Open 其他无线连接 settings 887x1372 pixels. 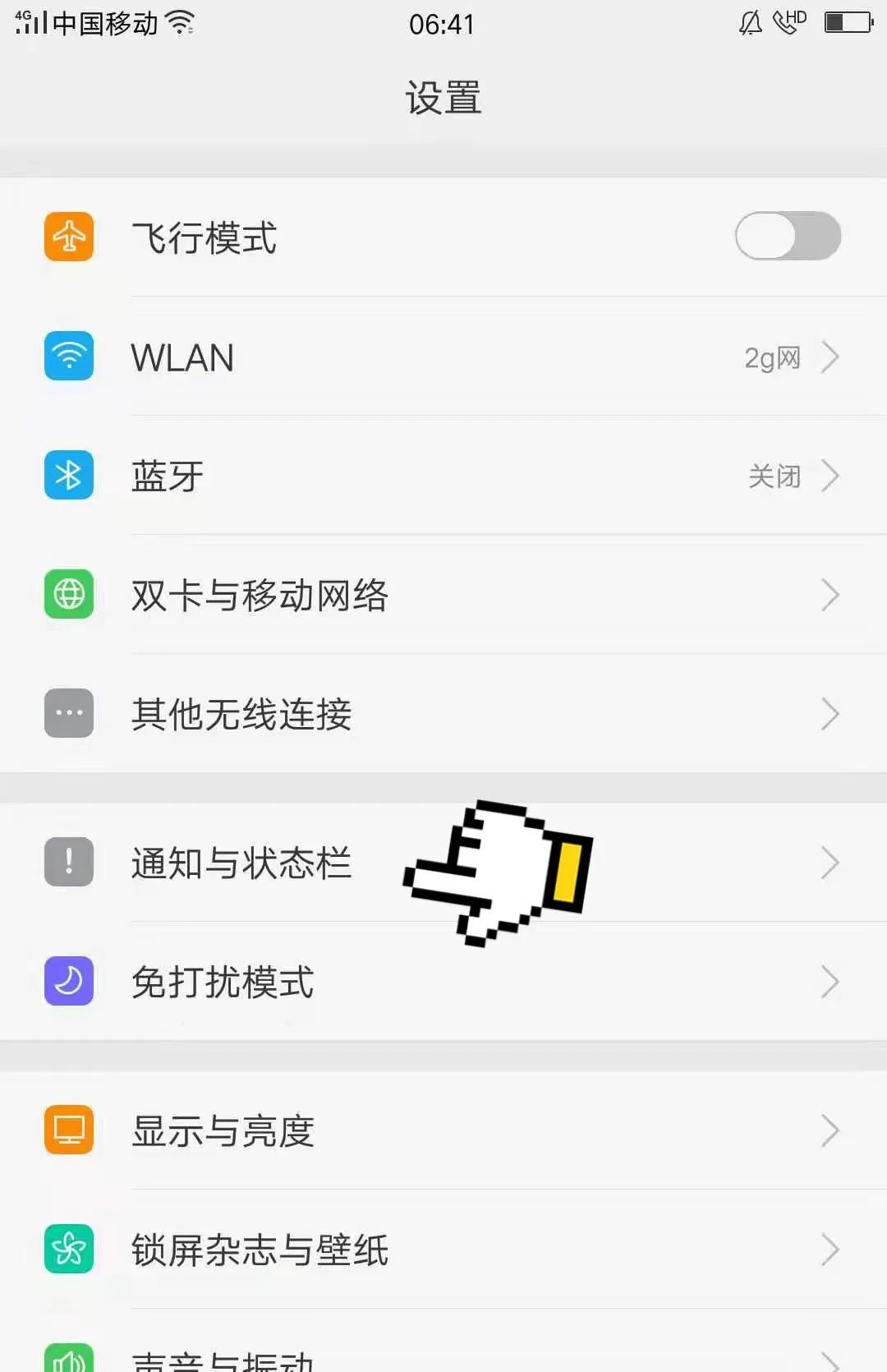pos(443,714)
